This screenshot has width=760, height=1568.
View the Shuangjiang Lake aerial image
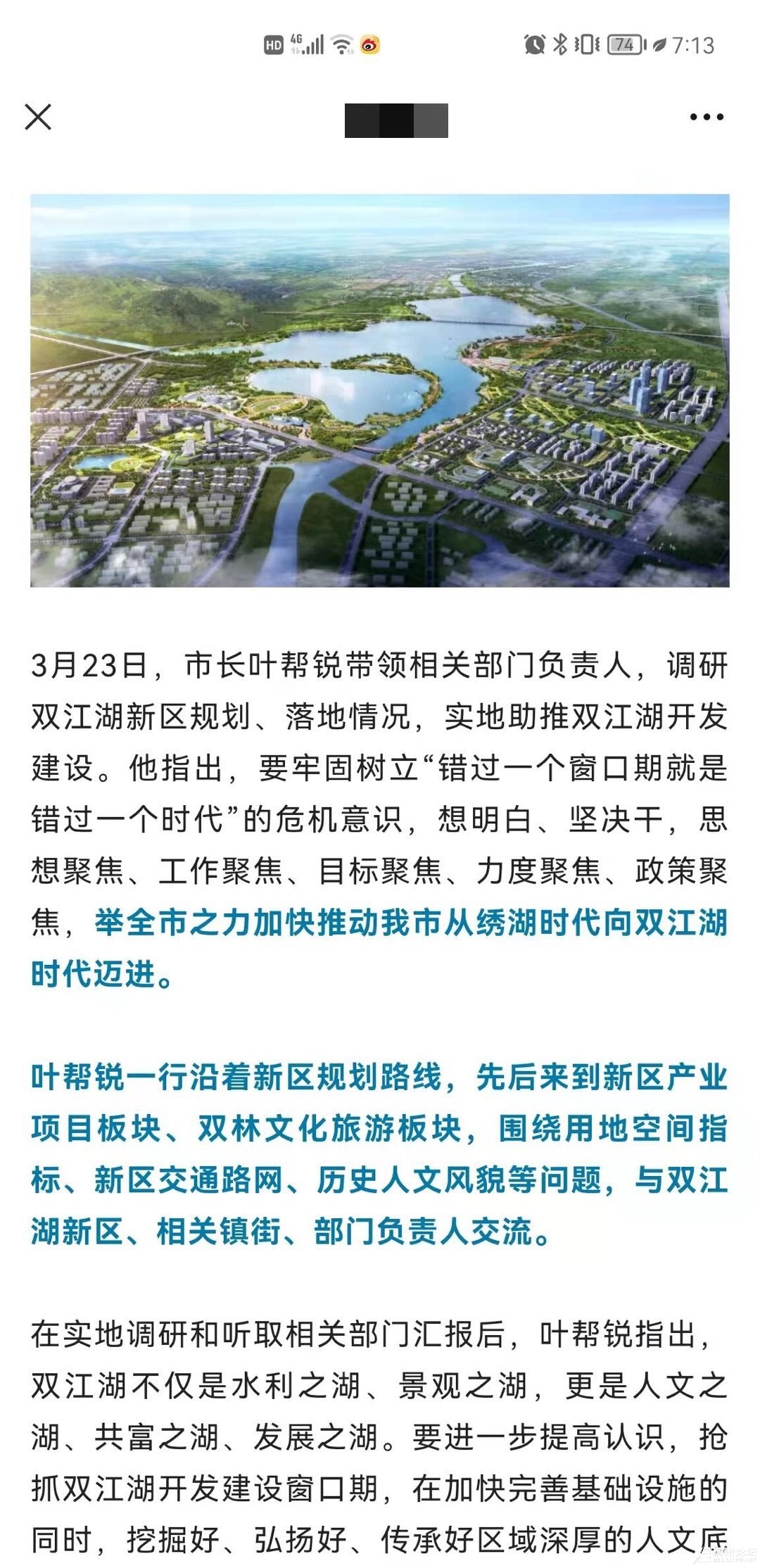coord(380,391)
